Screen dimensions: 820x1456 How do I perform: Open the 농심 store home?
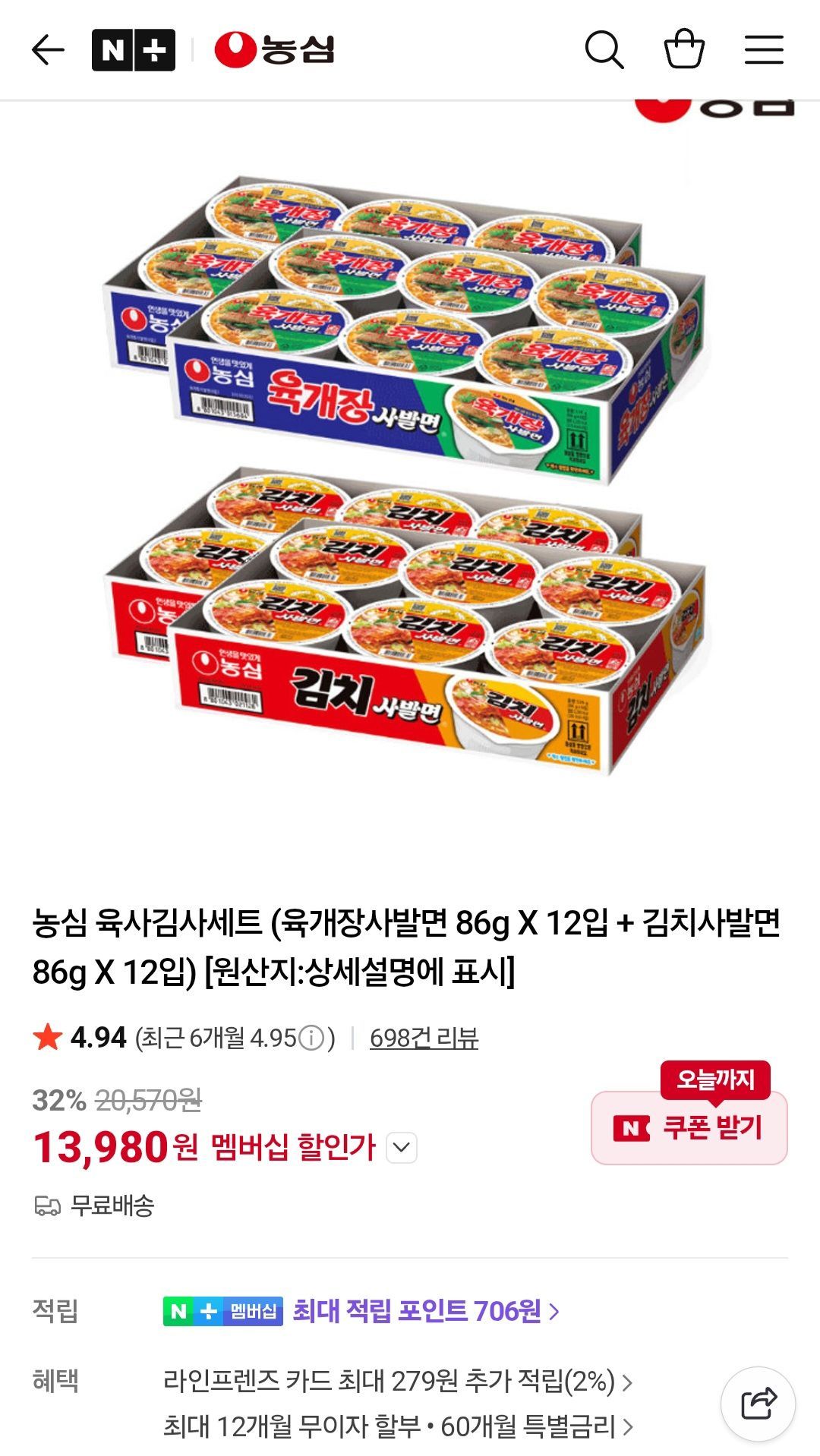275,50
